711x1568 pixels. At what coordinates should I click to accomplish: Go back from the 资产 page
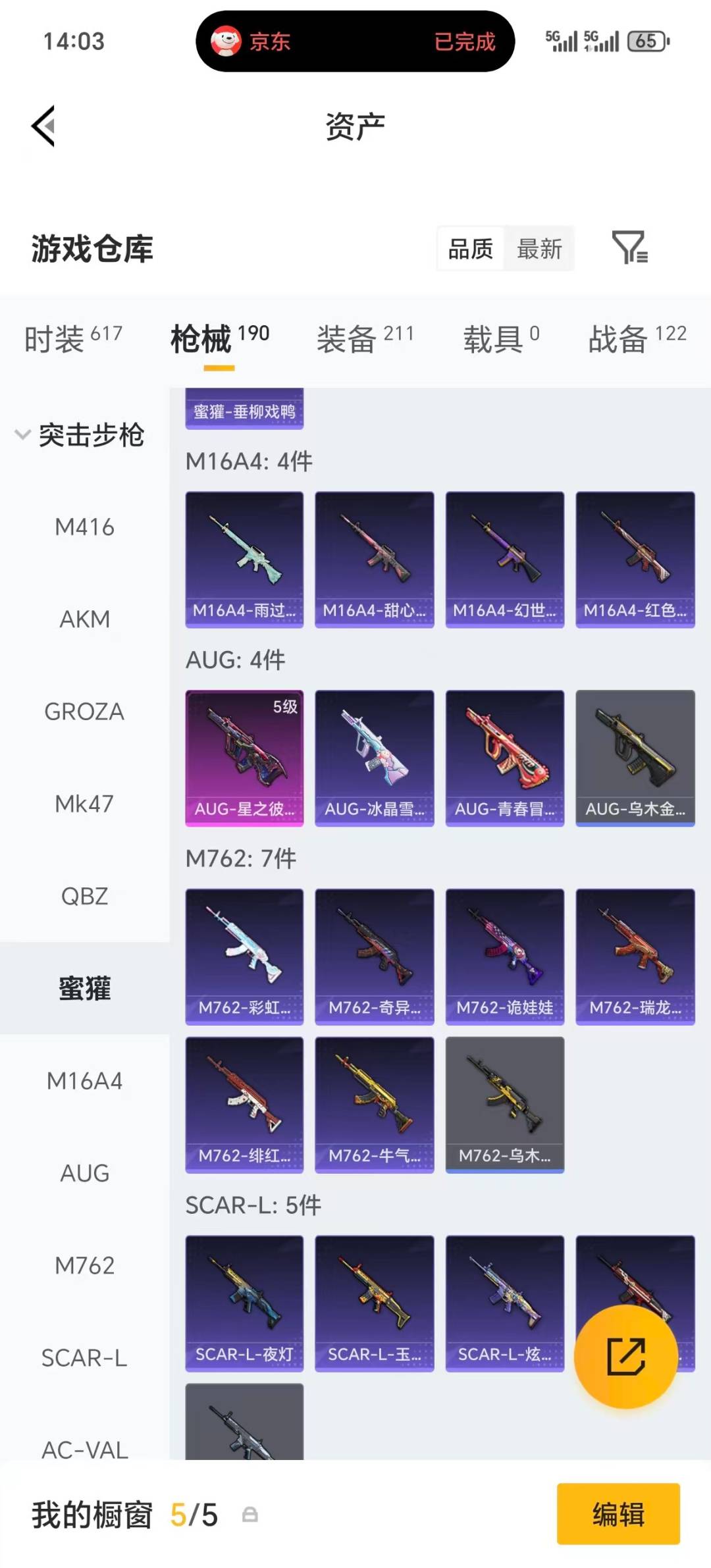click(x=43, y=126)
